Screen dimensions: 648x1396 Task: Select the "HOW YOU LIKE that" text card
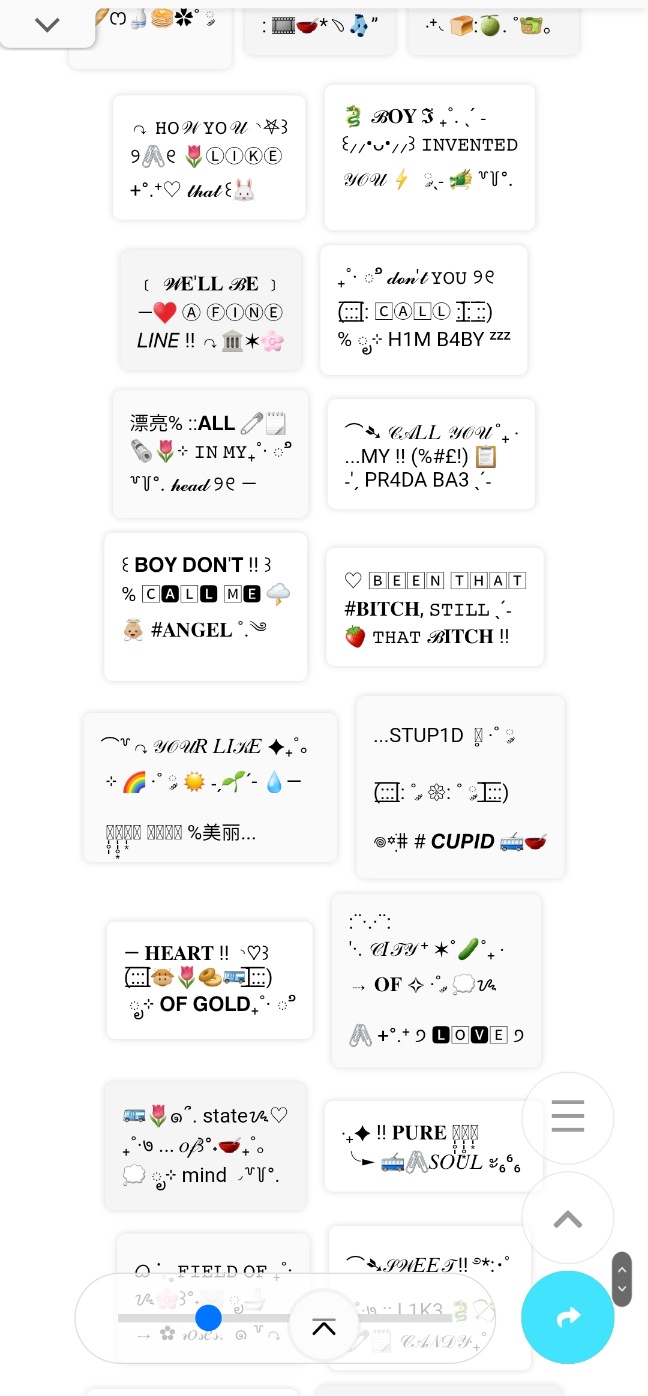(x=209, y=157)
